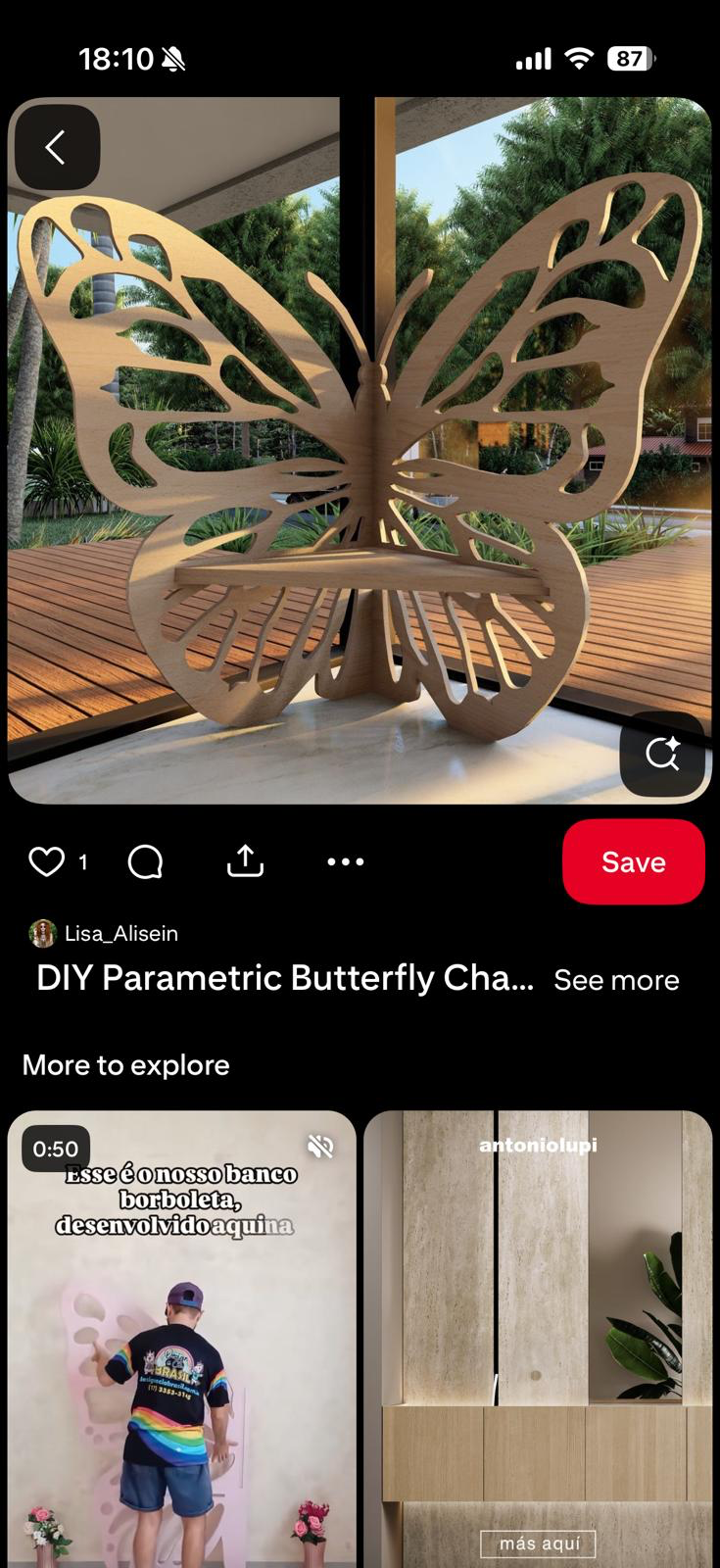The image size is (720, 1568).
Task: Open the banco borboleta video pin
Action: click(182, 1372)
